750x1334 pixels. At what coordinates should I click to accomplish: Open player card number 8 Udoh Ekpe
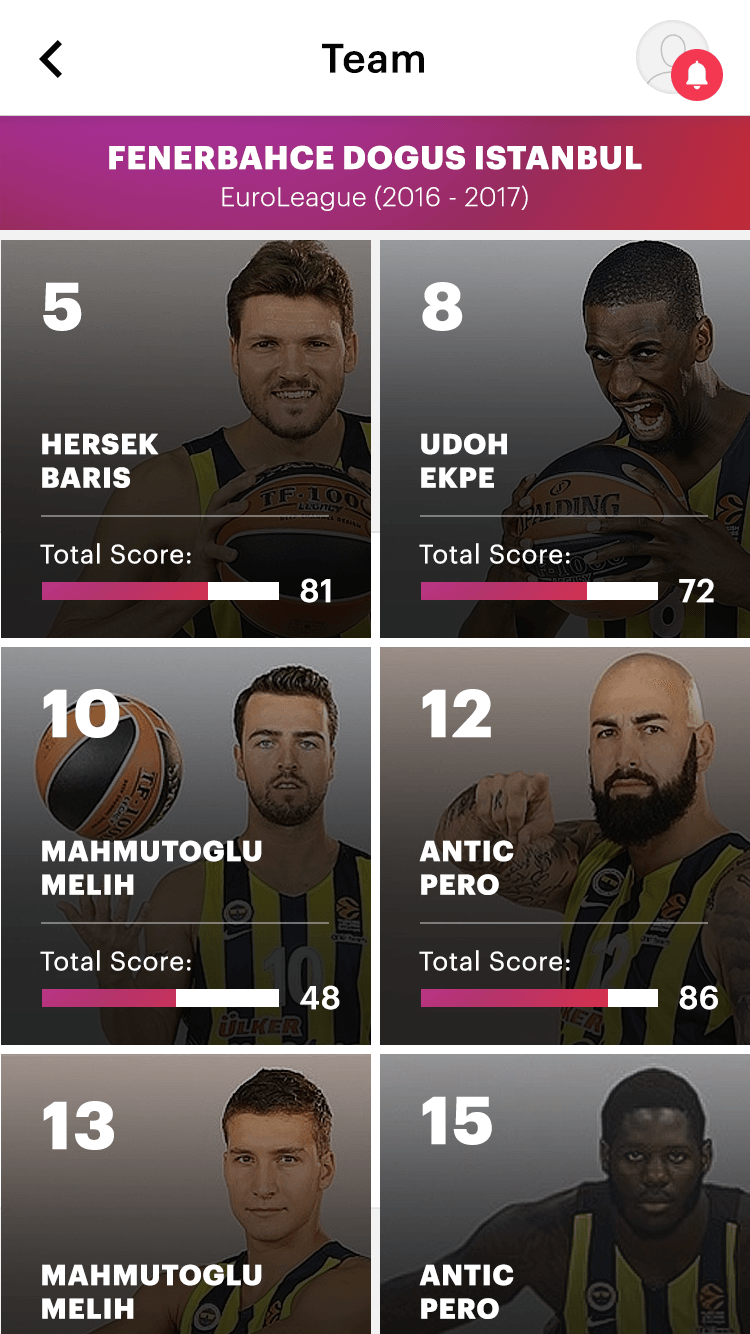(565, 438)
